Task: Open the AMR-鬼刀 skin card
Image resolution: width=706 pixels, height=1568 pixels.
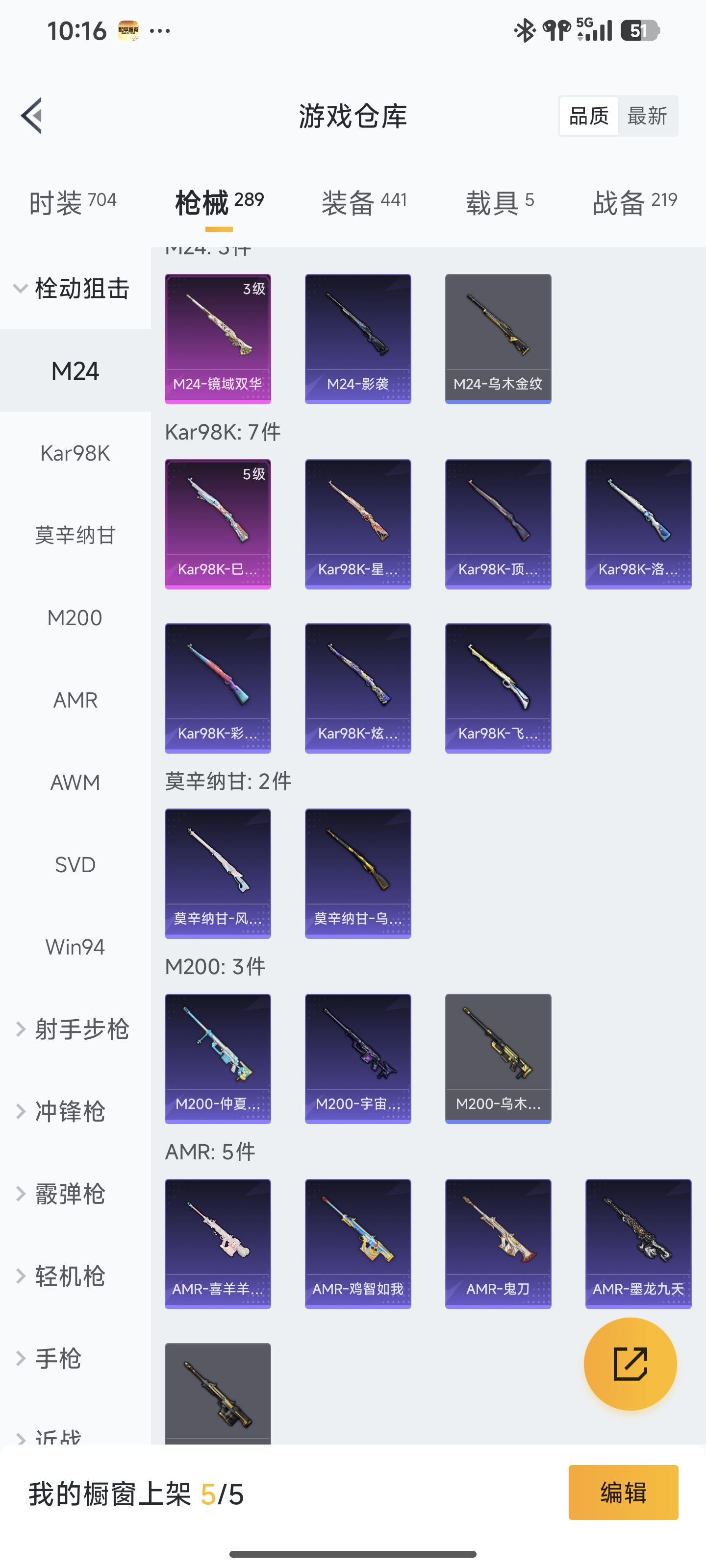Action: pos(498,1243)
